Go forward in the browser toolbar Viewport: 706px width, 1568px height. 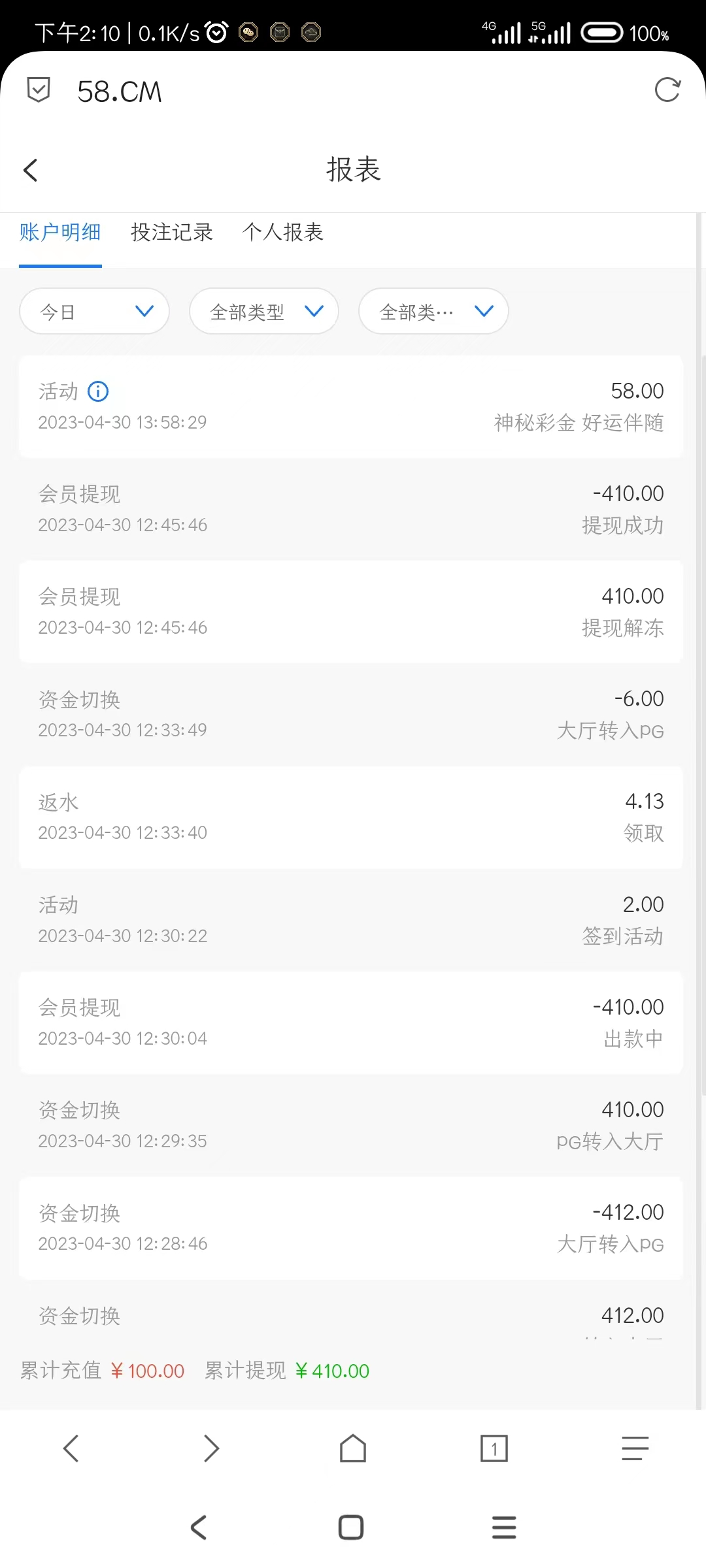[211, 1448]
